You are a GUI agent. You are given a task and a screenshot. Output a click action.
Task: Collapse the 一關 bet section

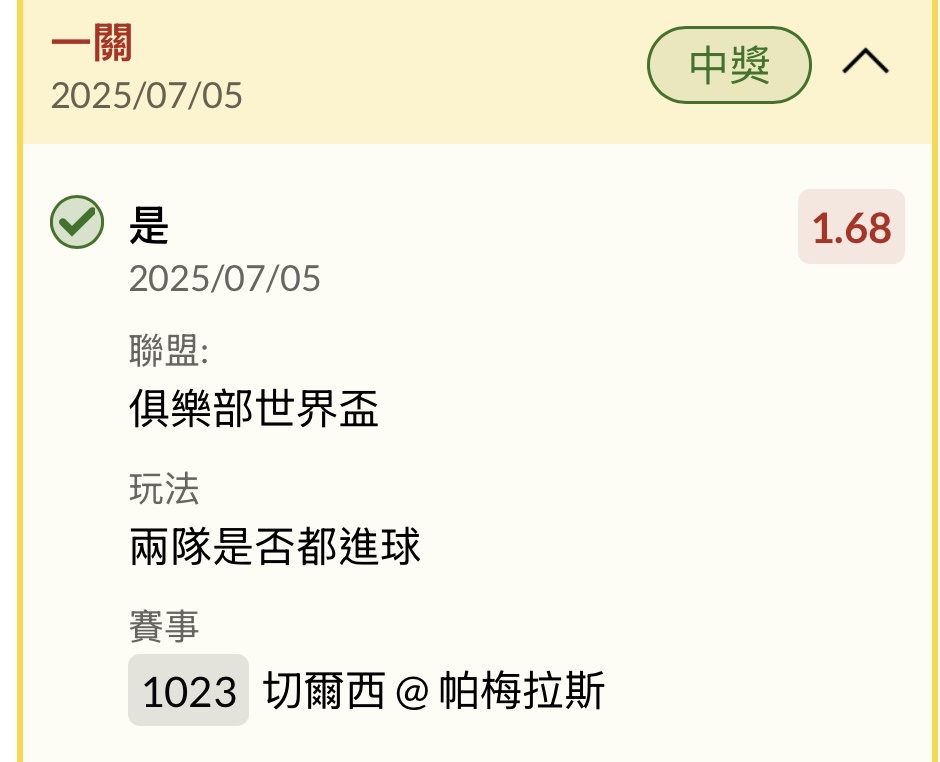point(865,62)
